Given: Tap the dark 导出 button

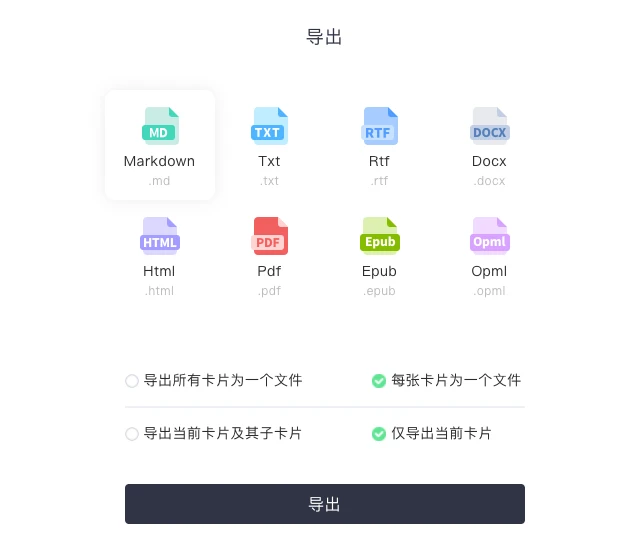Looking at the screenshot, I should click(x=324, y=504).
